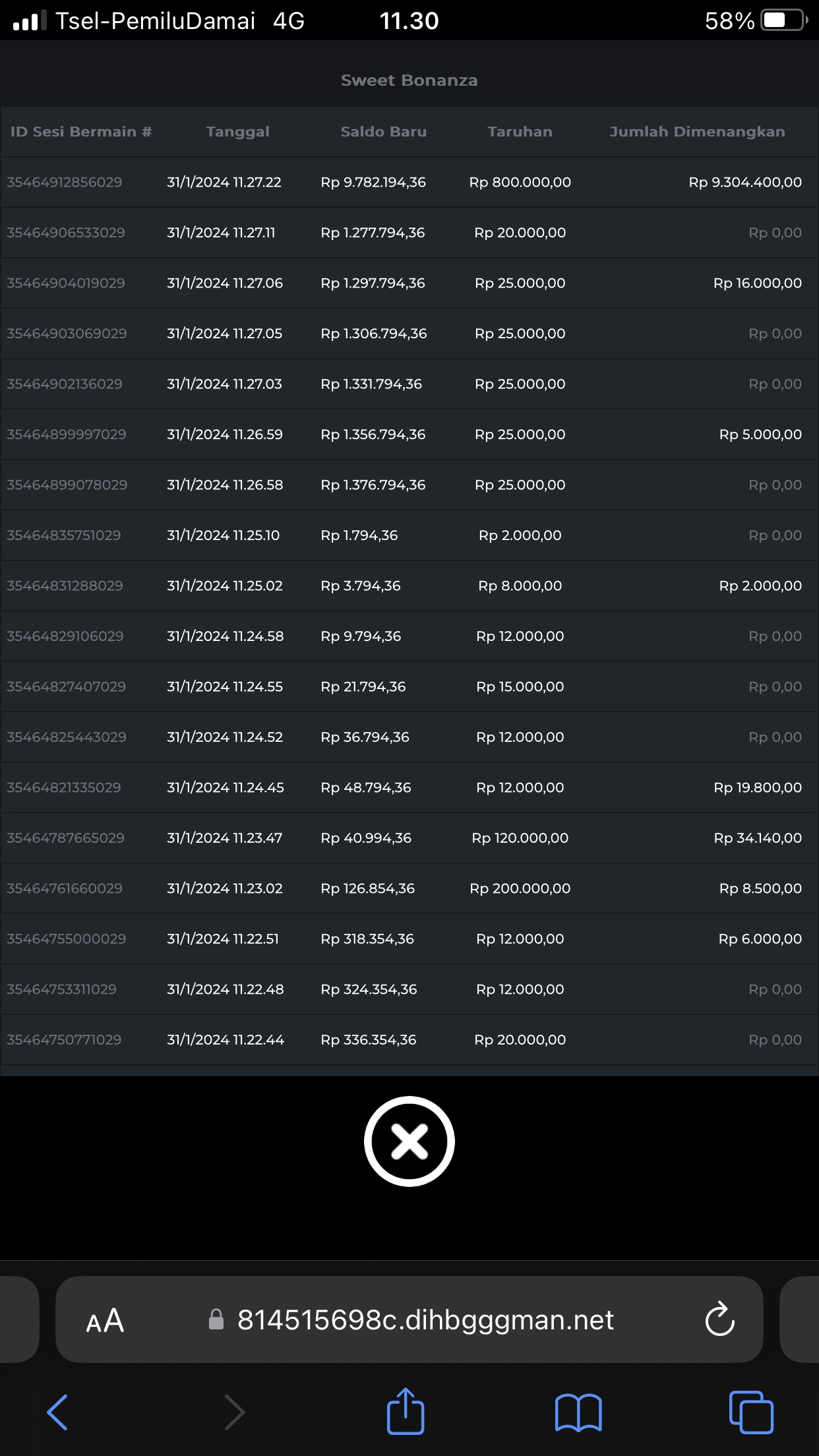
Task: Open Safari bookmarks
Action: pos(578,1412)
